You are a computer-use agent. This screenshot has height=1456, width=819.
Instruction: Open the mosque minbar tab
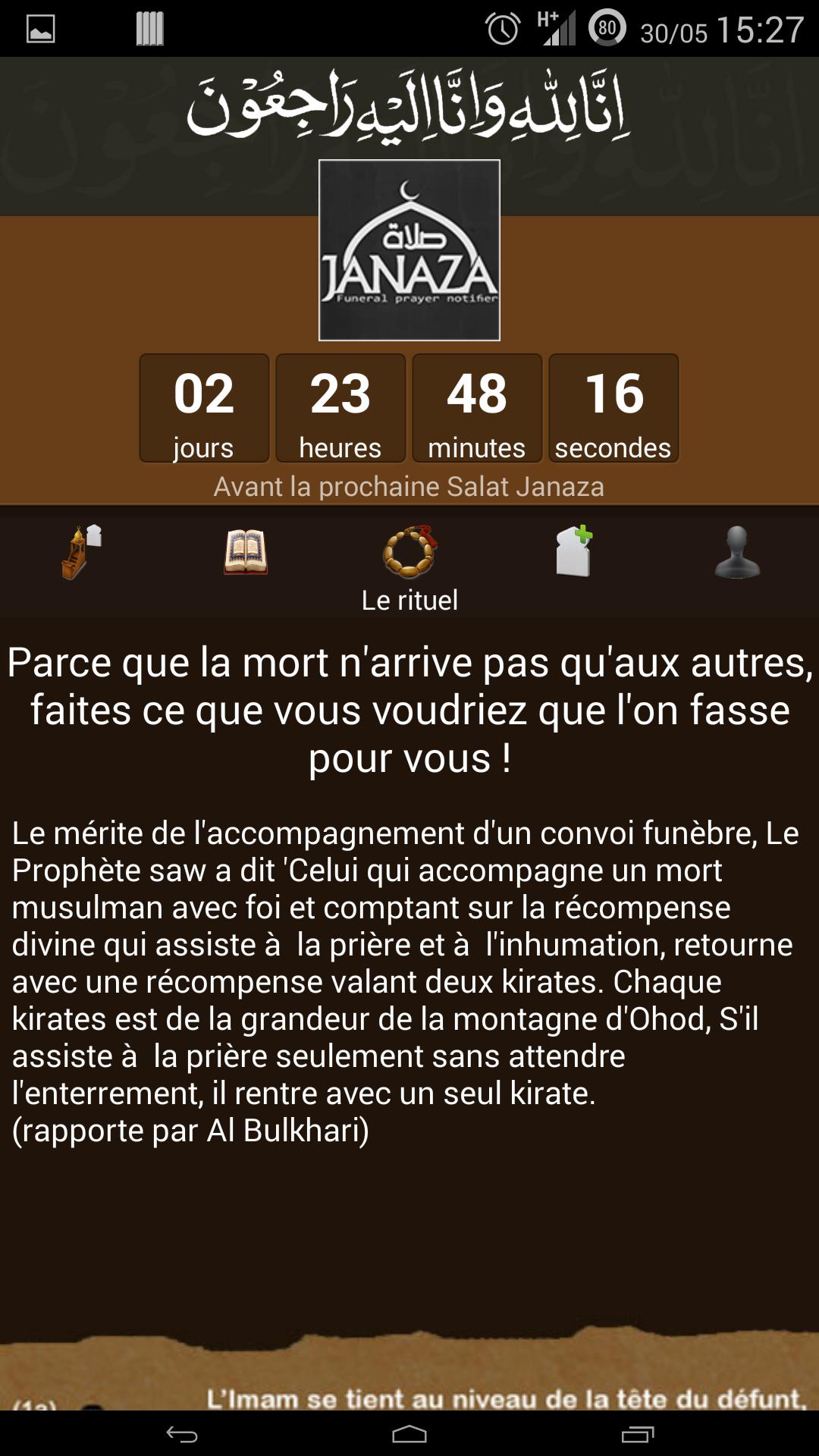pos(82,552)
